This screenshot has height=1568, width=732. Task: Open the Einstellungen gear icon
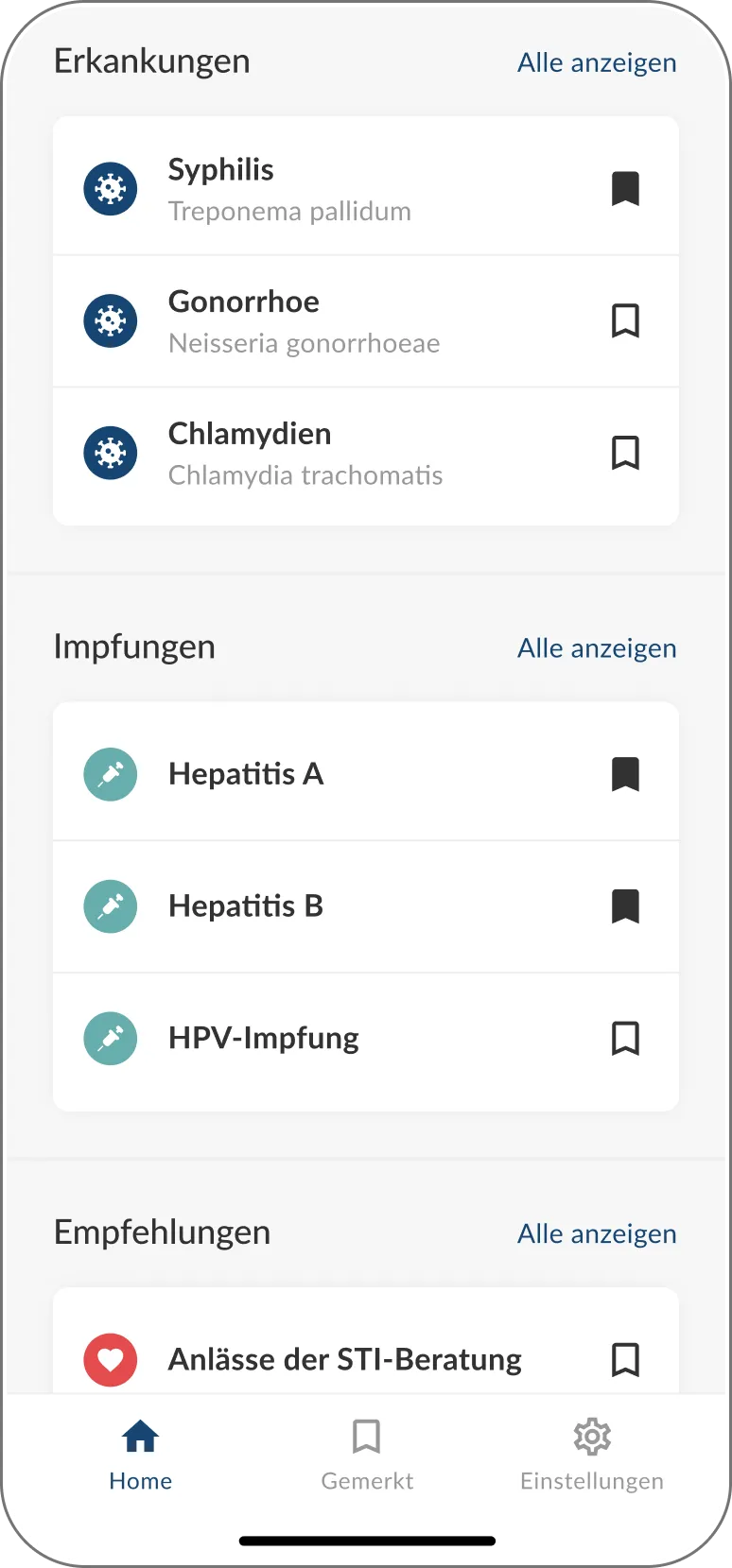click(x=591, y=1437)
